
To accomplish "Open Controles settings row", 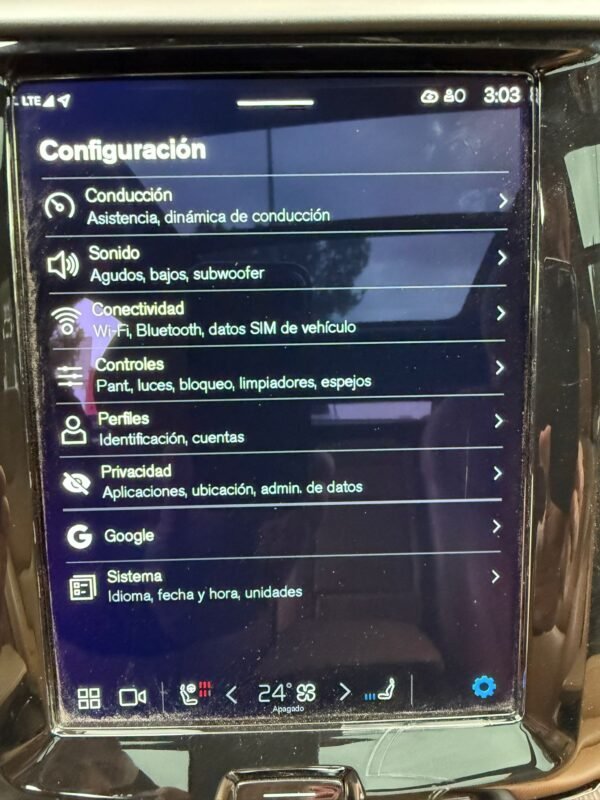I will point(270,373).
